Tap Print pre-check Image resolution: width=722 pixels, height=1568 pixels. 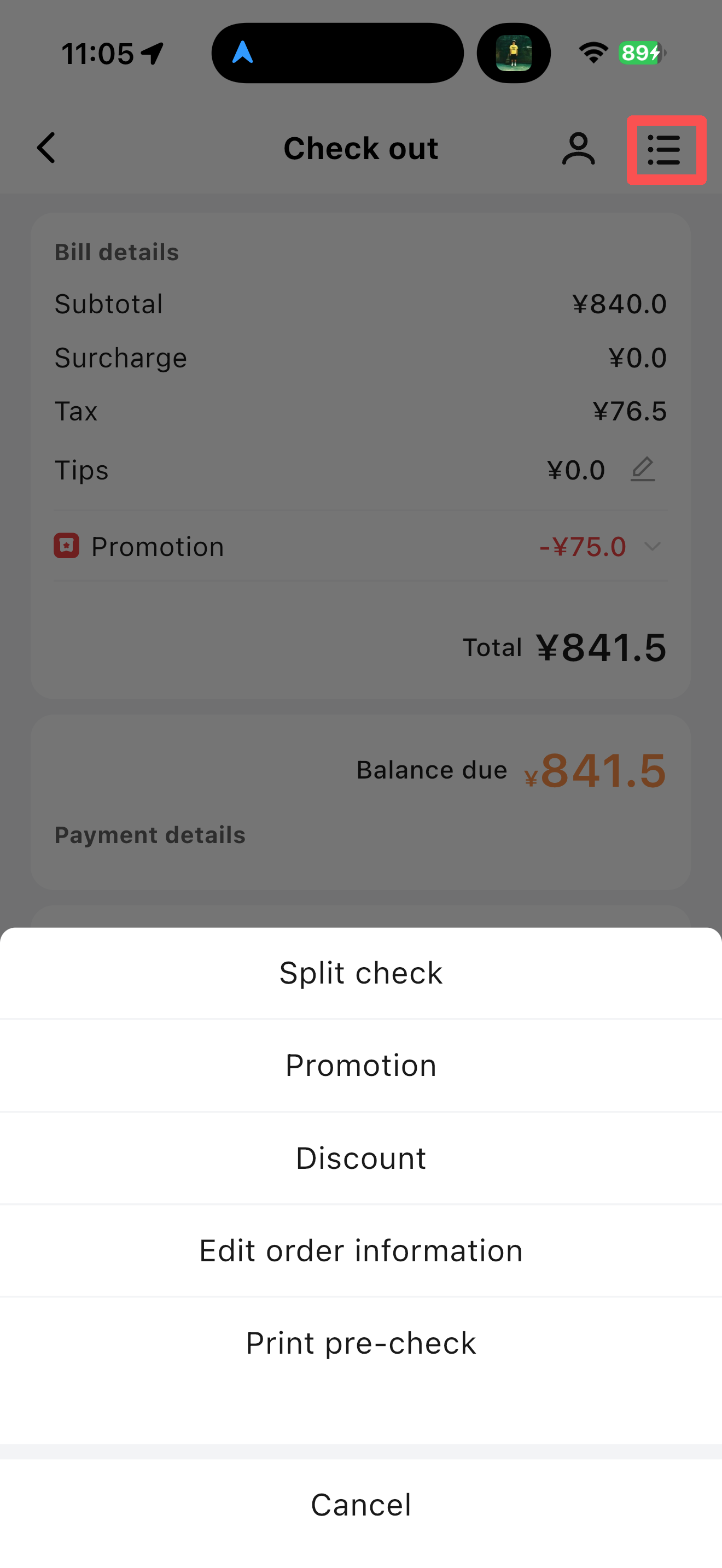361,1343
